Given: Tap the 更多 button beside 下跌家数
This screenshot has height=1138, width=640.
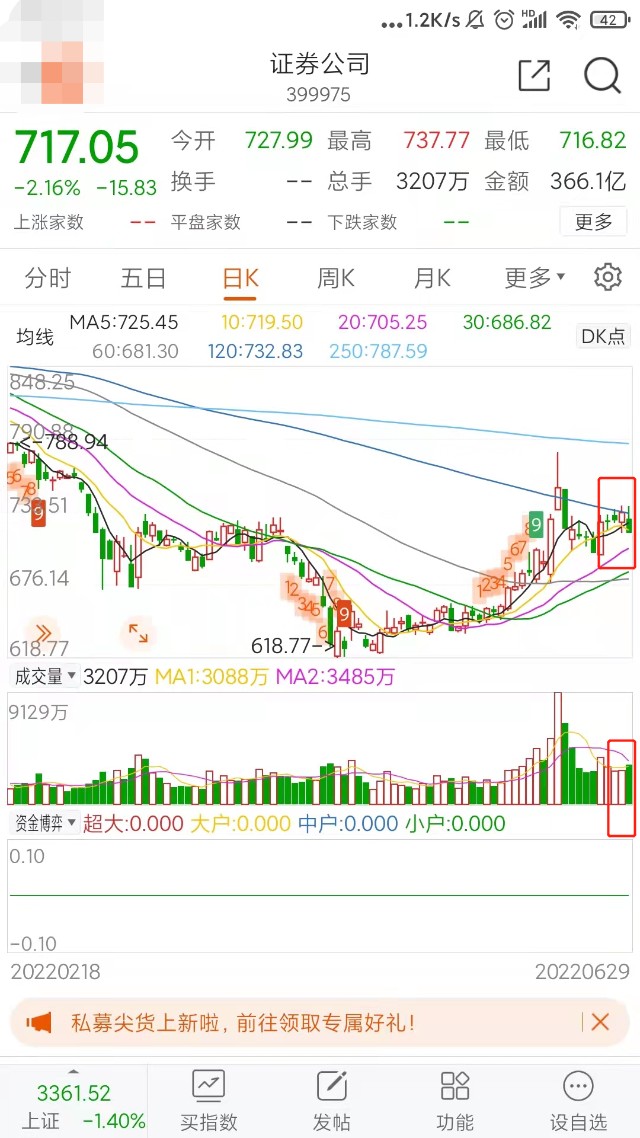Looking at the screenshot, I should 593,222.
